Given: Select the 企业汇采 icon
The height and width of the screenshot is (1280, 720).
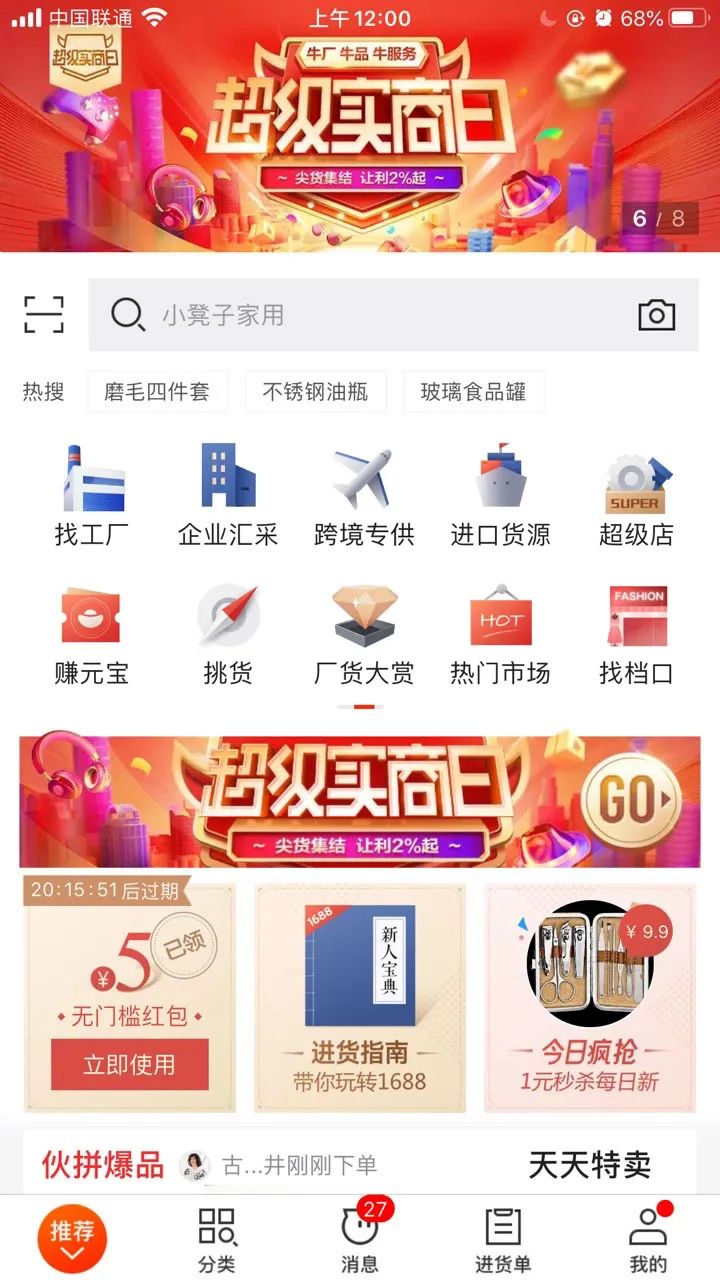Looking at the screenshot, I should (229, 490).
